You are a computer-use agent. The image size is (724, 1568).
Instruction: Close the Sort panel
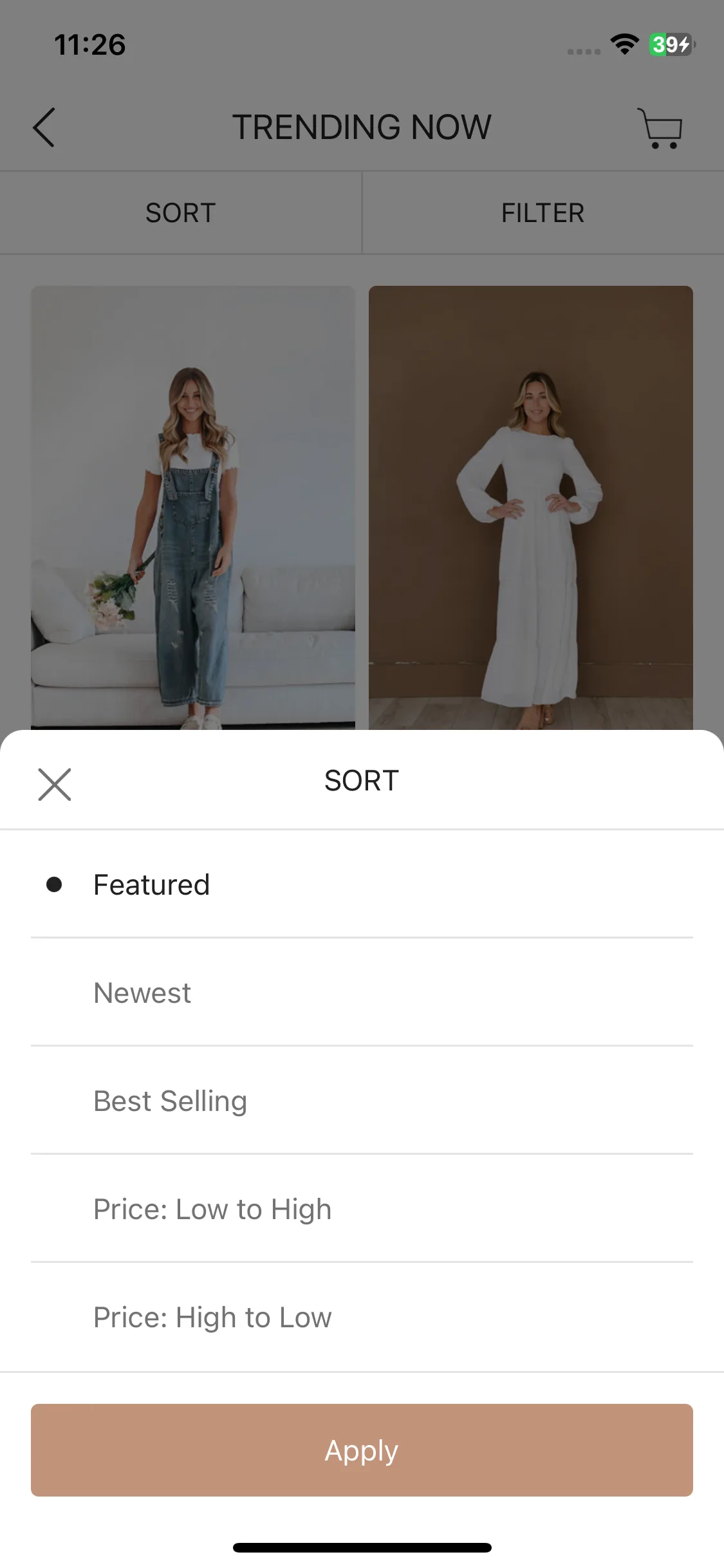pos(55,784)
